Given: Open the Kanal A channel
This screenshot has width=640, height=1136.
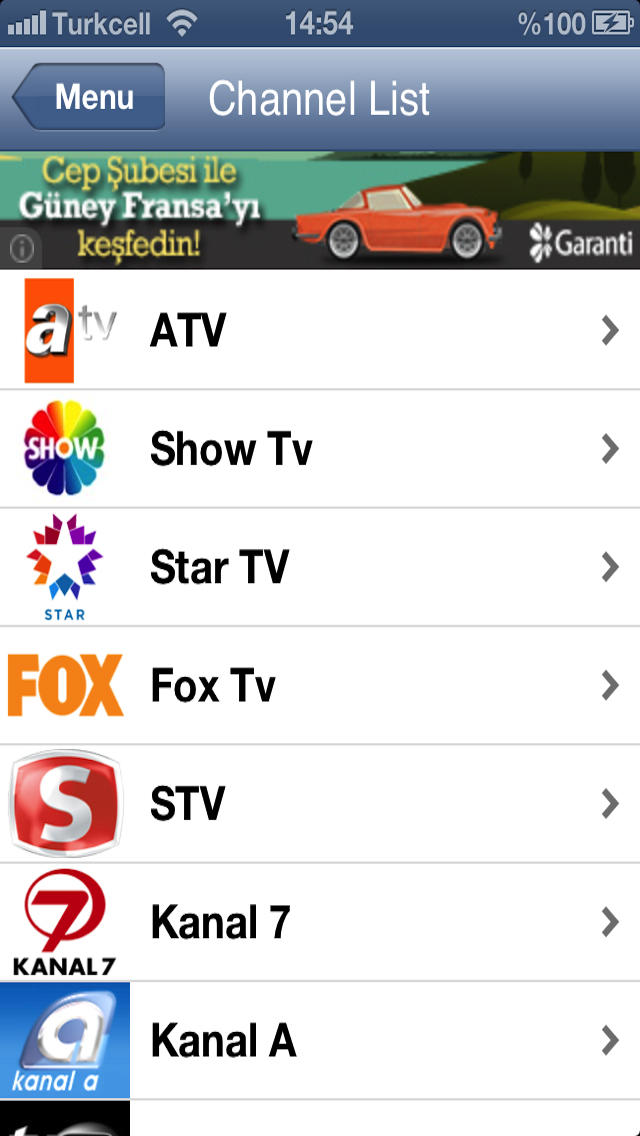Looking at the screenshot, I should 320,1041.
